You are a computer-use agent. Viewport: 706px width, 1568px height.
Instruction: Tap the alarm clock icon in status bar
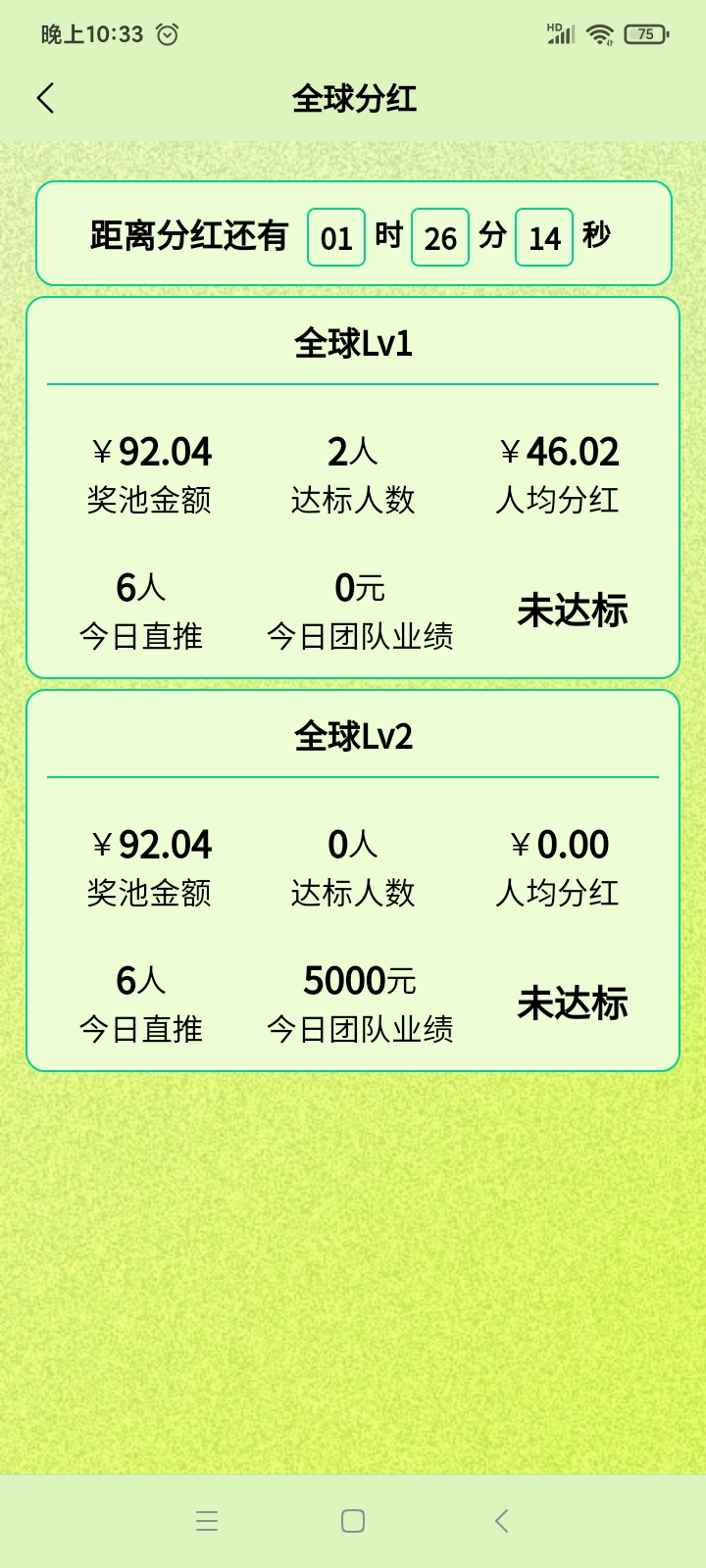(167, 32)
